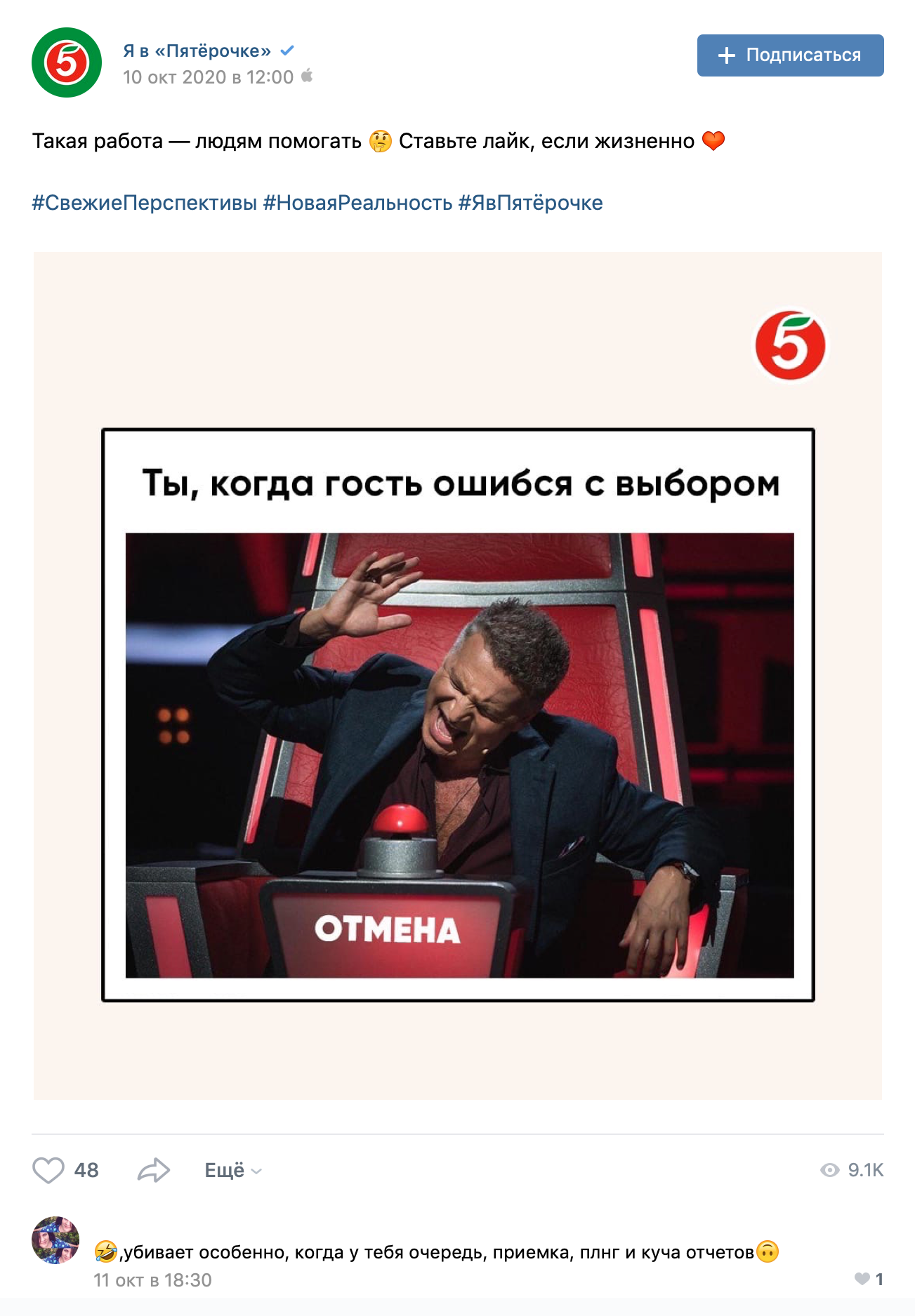Open the meme image in the post
This screenshot has width=915, height=1316.
(x=458, y=676)
